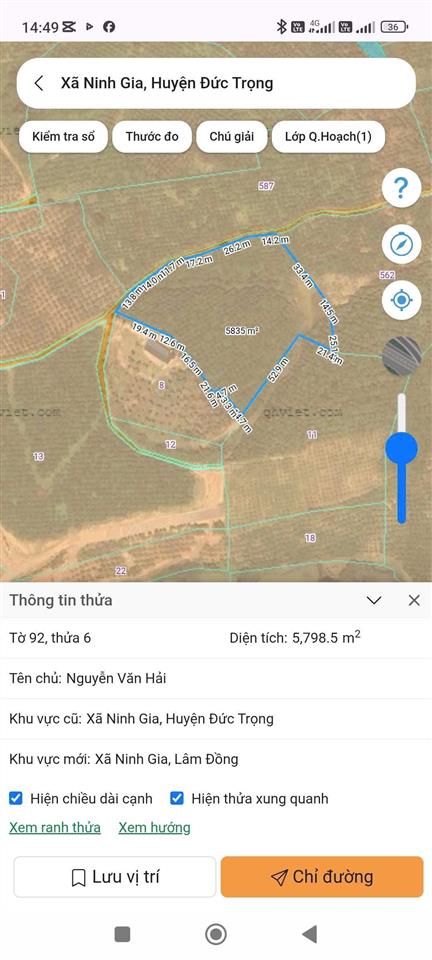Tap the compass orientation button

click(401, 244)
